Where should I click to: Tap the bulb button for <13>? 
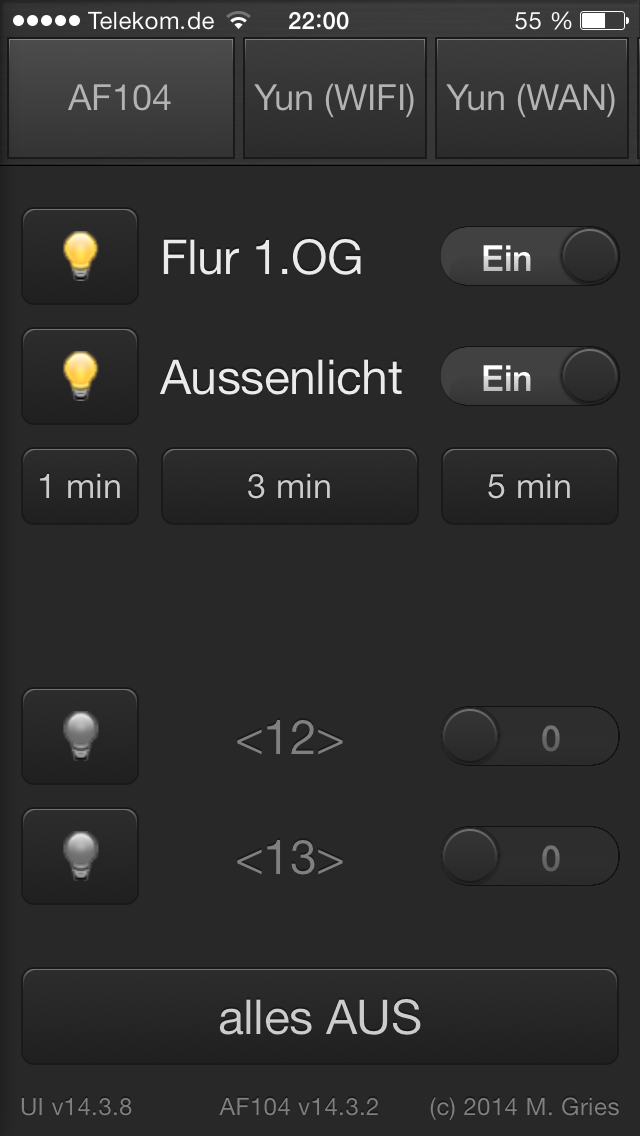pos(80,857)
